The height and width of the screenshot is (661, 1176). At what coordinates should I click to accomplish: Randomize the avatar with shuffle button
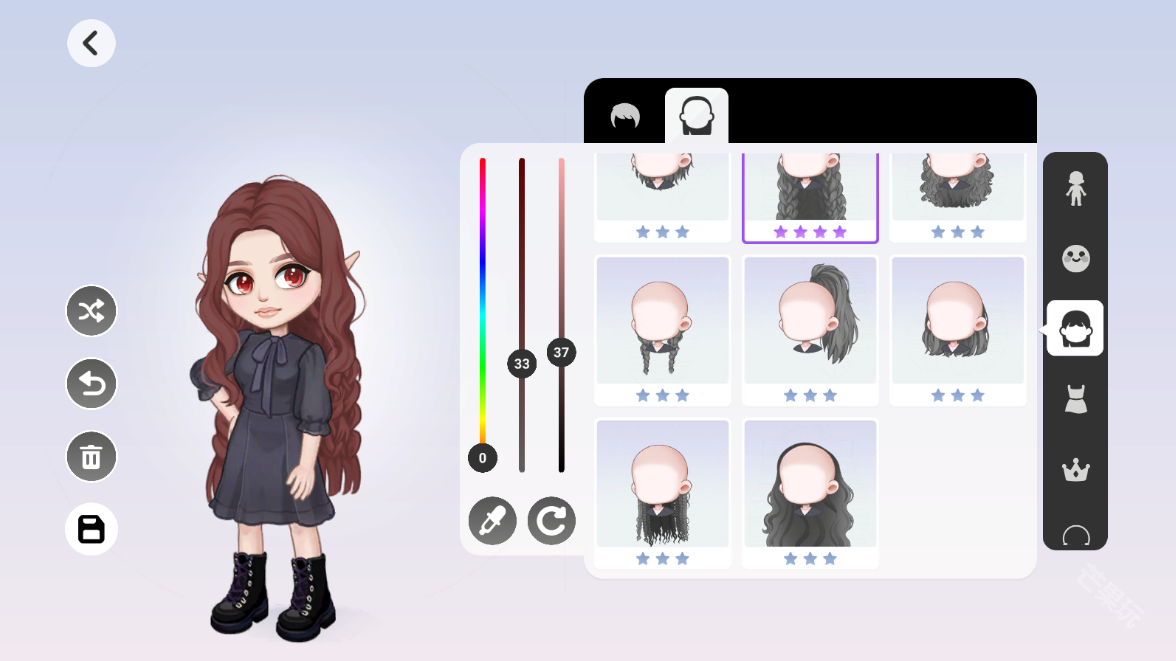[x=91, y=311]
